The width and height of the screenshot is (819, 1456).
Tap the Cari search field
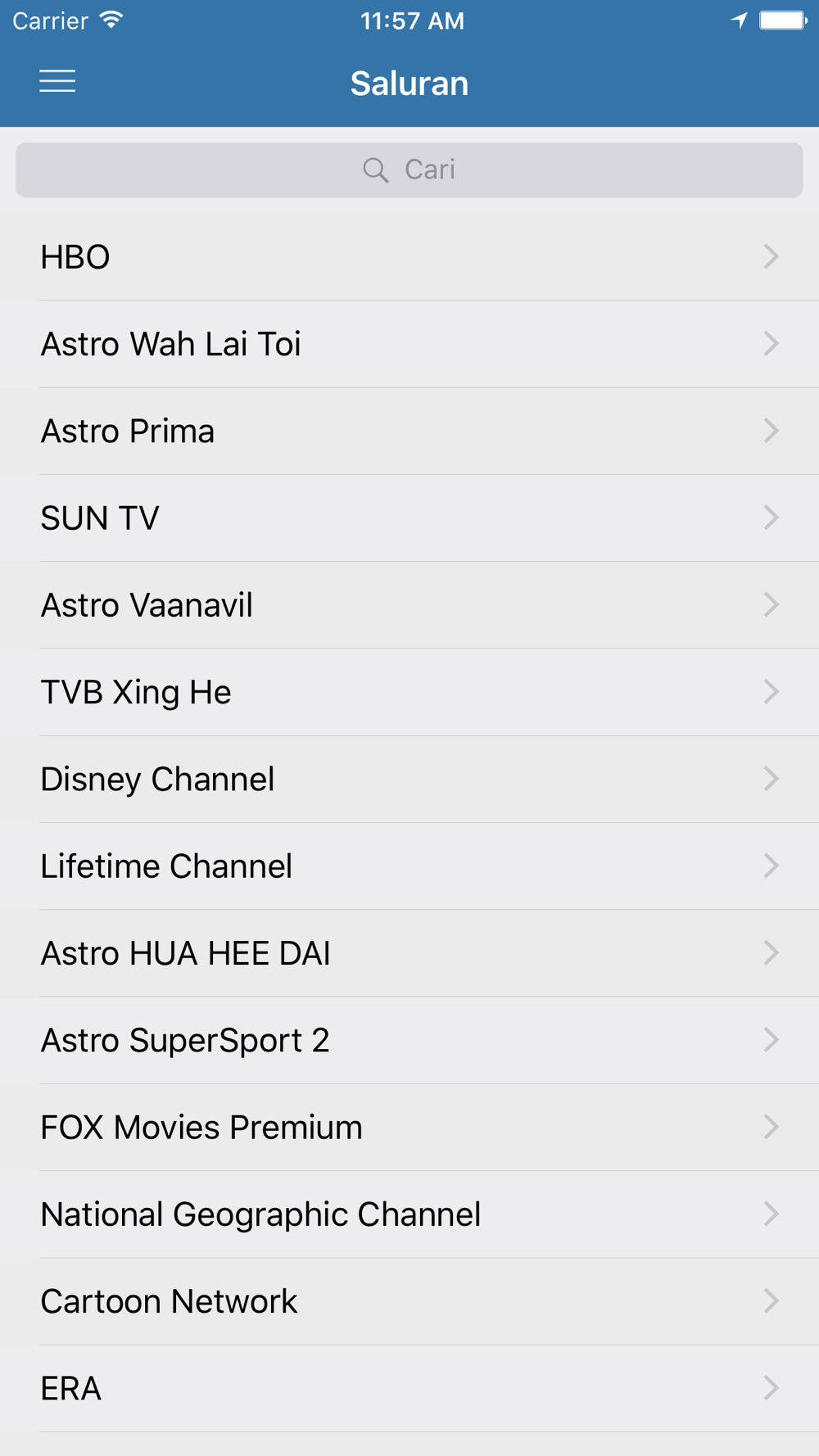409,170
